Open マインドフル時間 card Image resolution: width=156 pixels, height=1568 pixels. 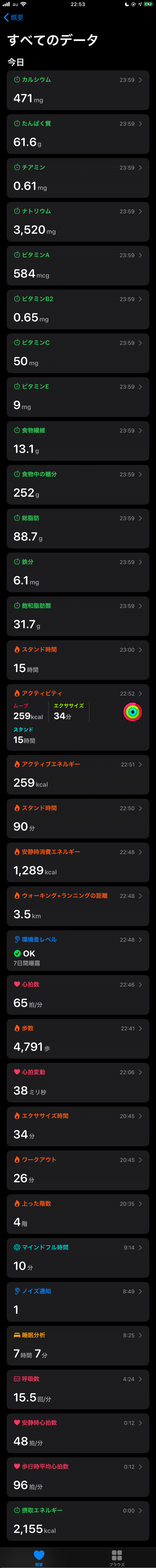point(78,1258)
